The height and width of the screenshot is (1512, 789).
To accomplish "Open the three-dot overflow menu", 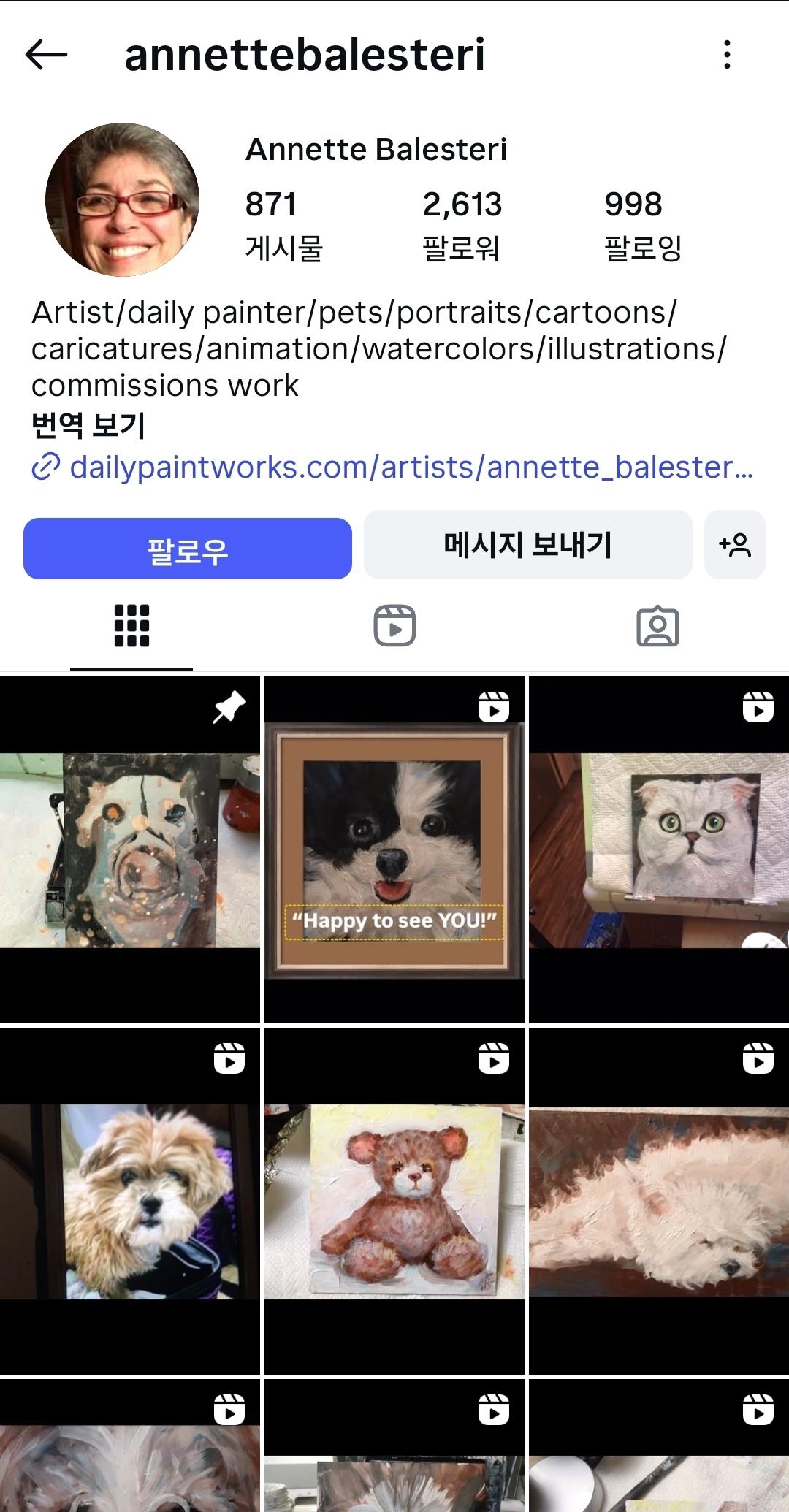I will click(x=726, y=55).
